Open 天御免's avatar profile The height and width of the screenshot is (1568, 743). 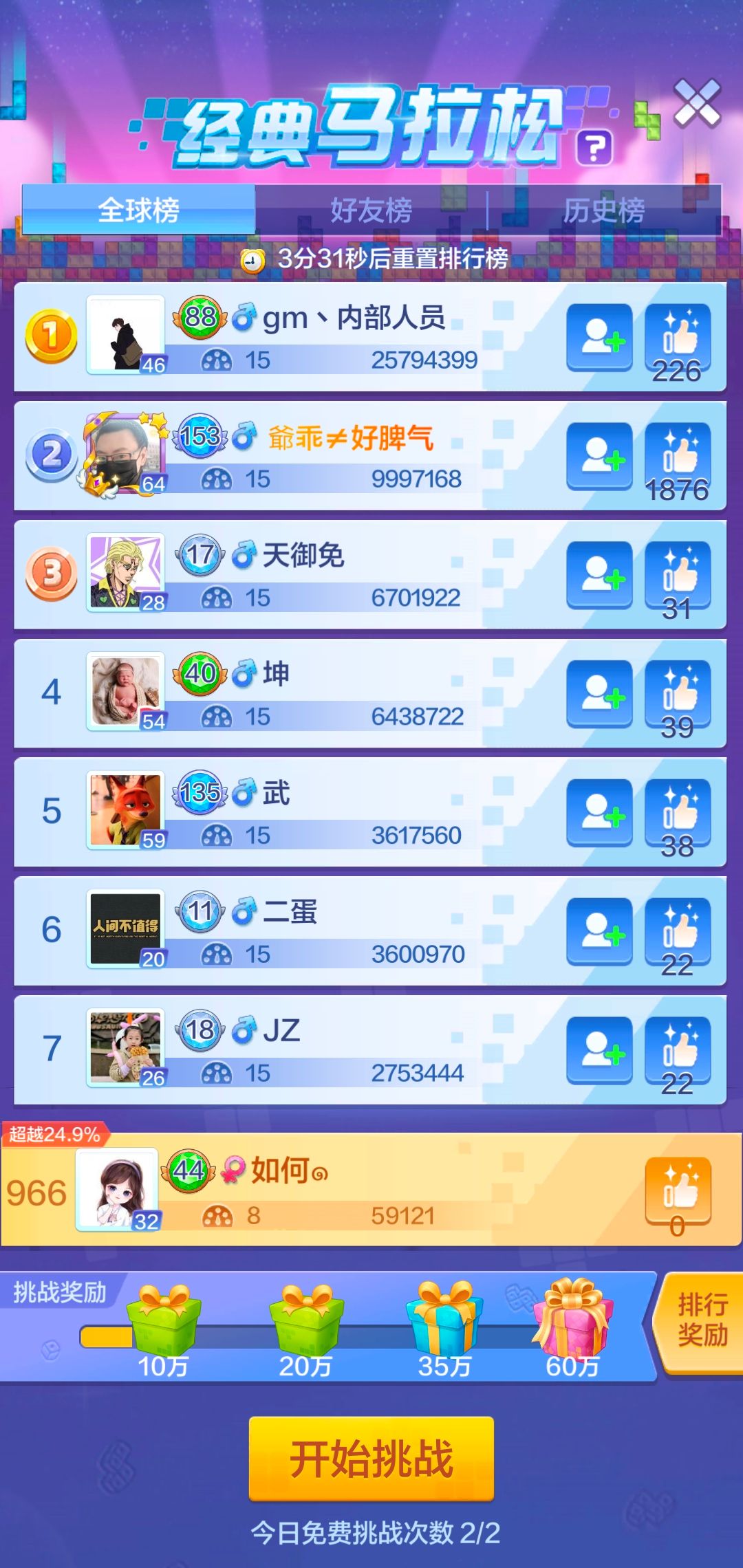126,572
